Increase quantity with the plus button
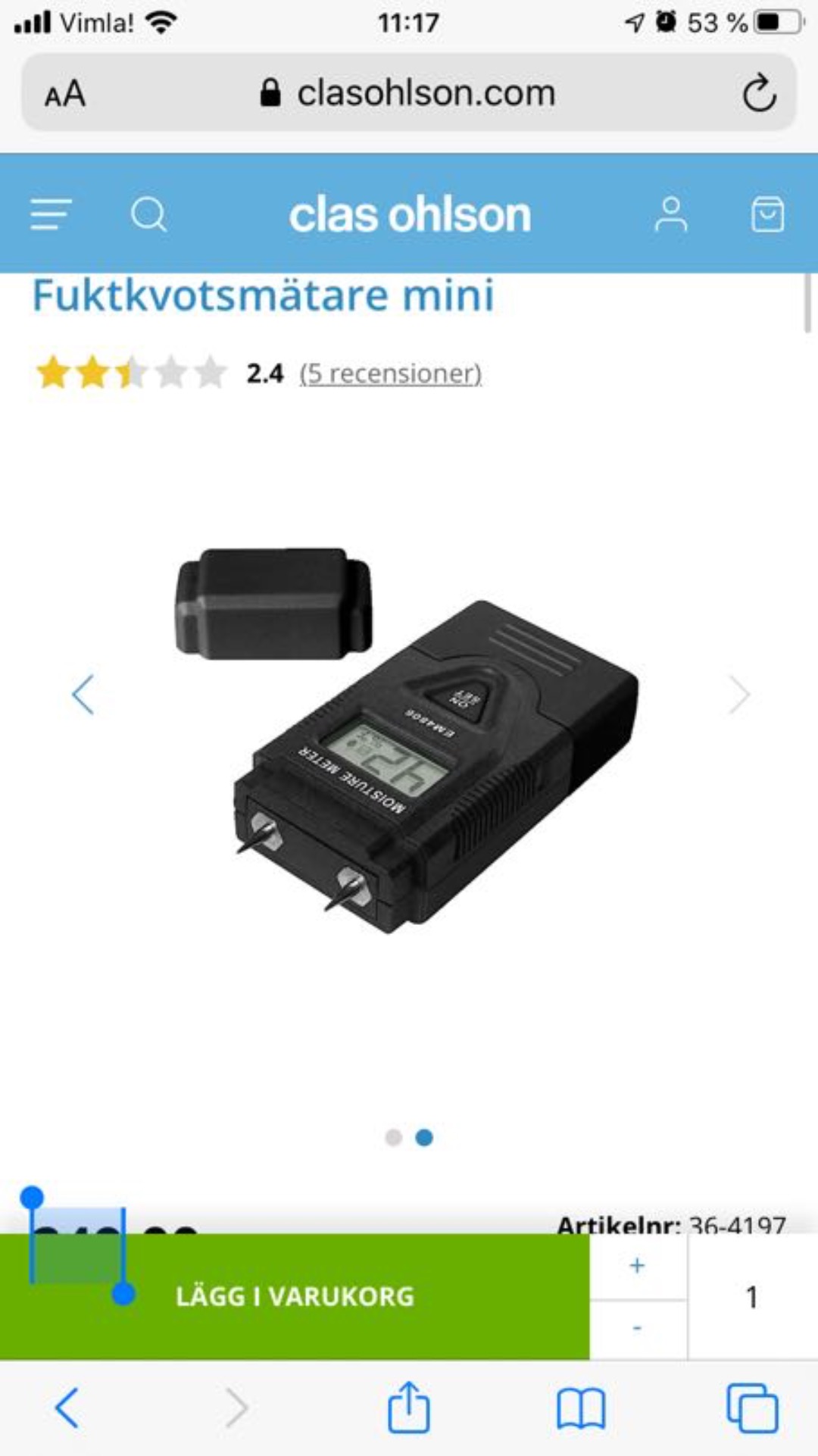Screen dimensions: 818x1456 pos(638,1265)
